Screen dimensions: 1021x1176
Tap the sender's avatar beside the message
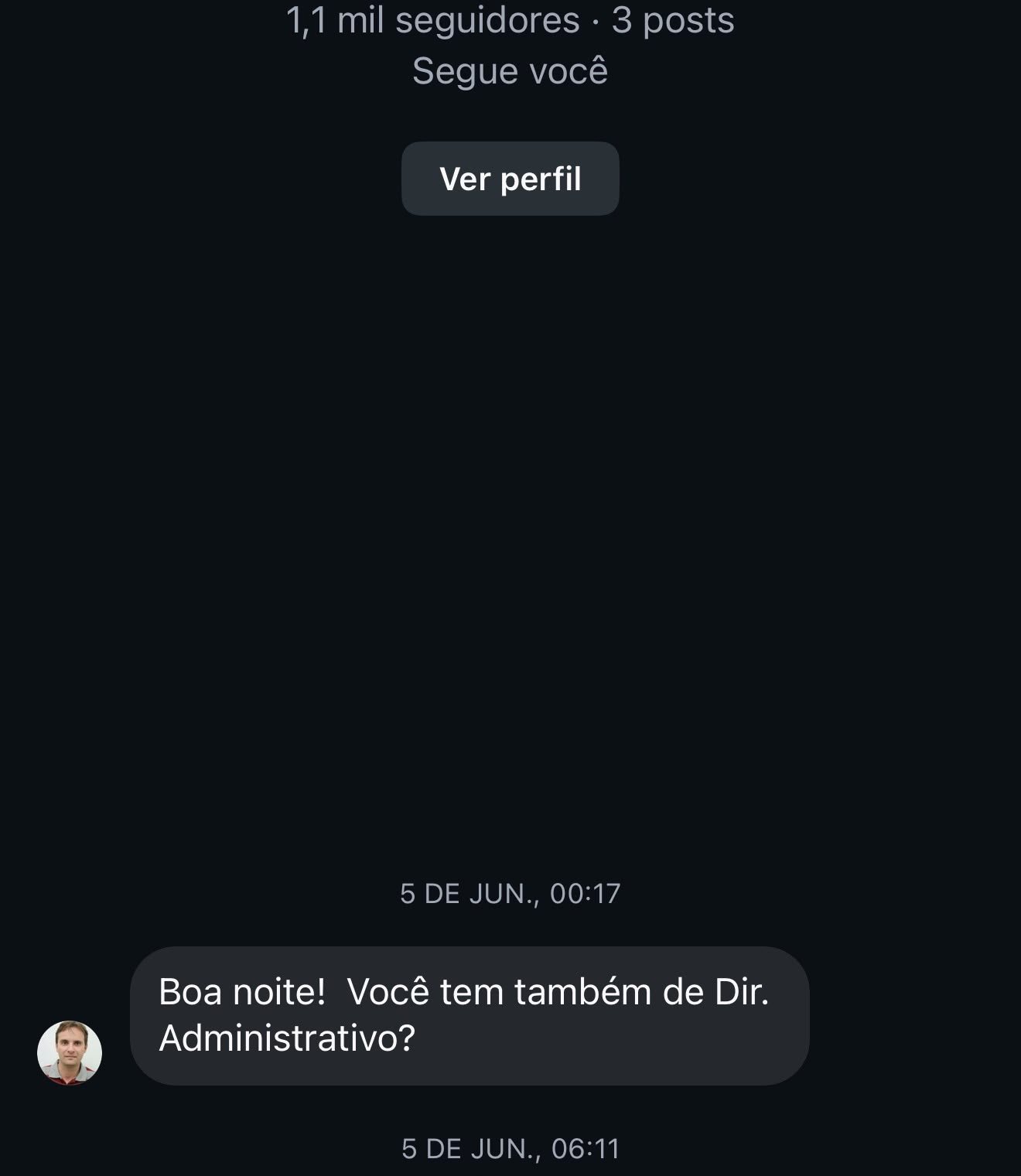point(70,1052)
